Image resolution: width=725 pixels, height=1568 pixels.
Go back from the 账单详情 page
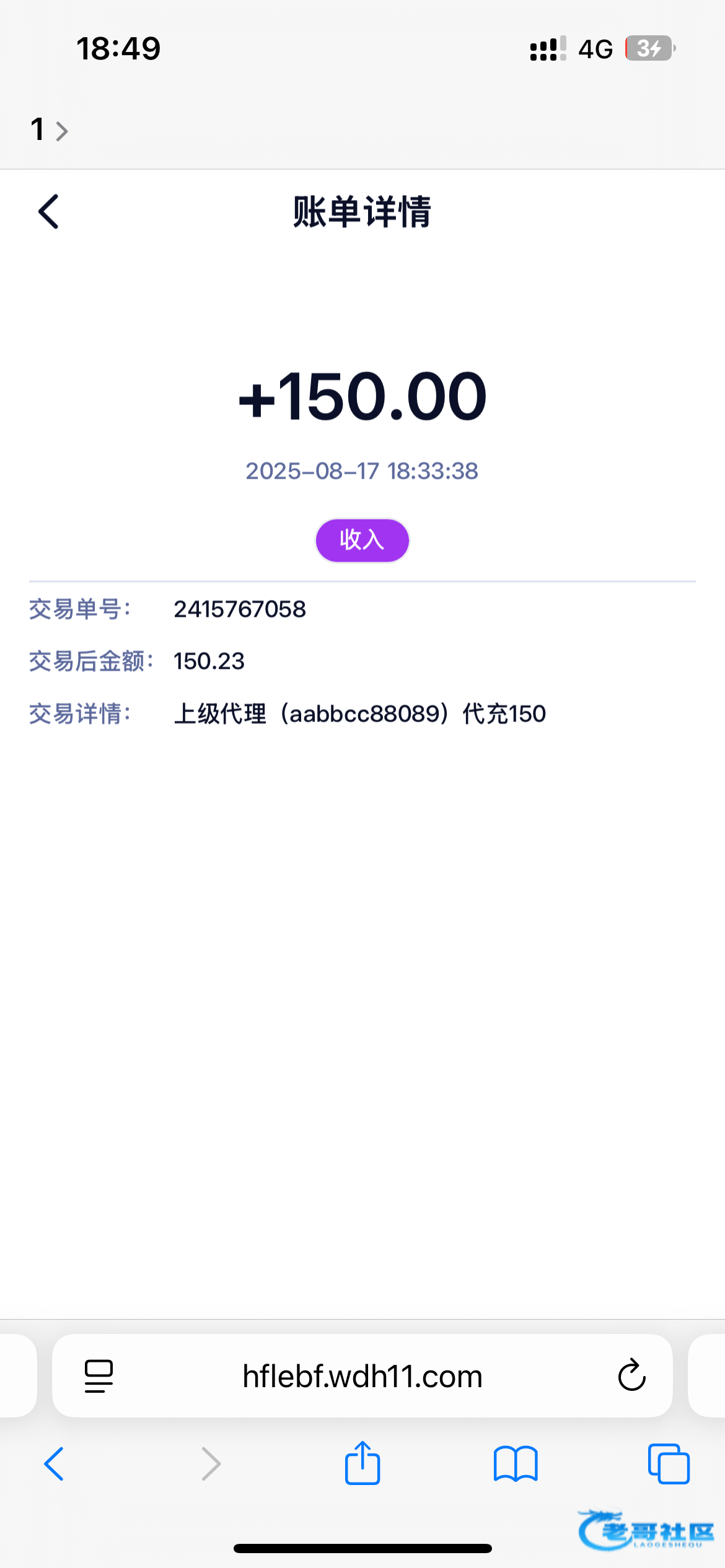48,212
